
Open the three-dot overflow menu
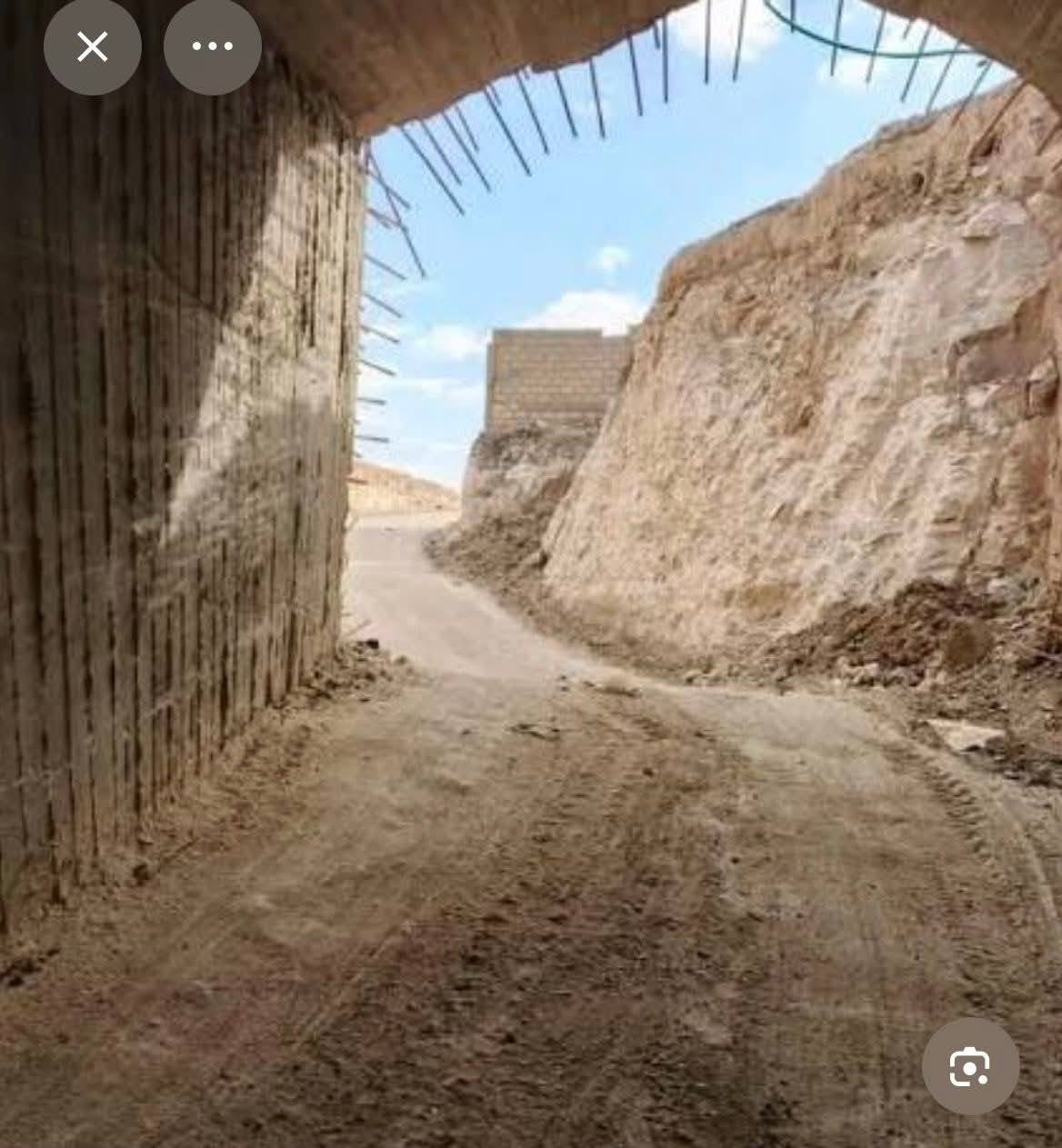(213, 46)
